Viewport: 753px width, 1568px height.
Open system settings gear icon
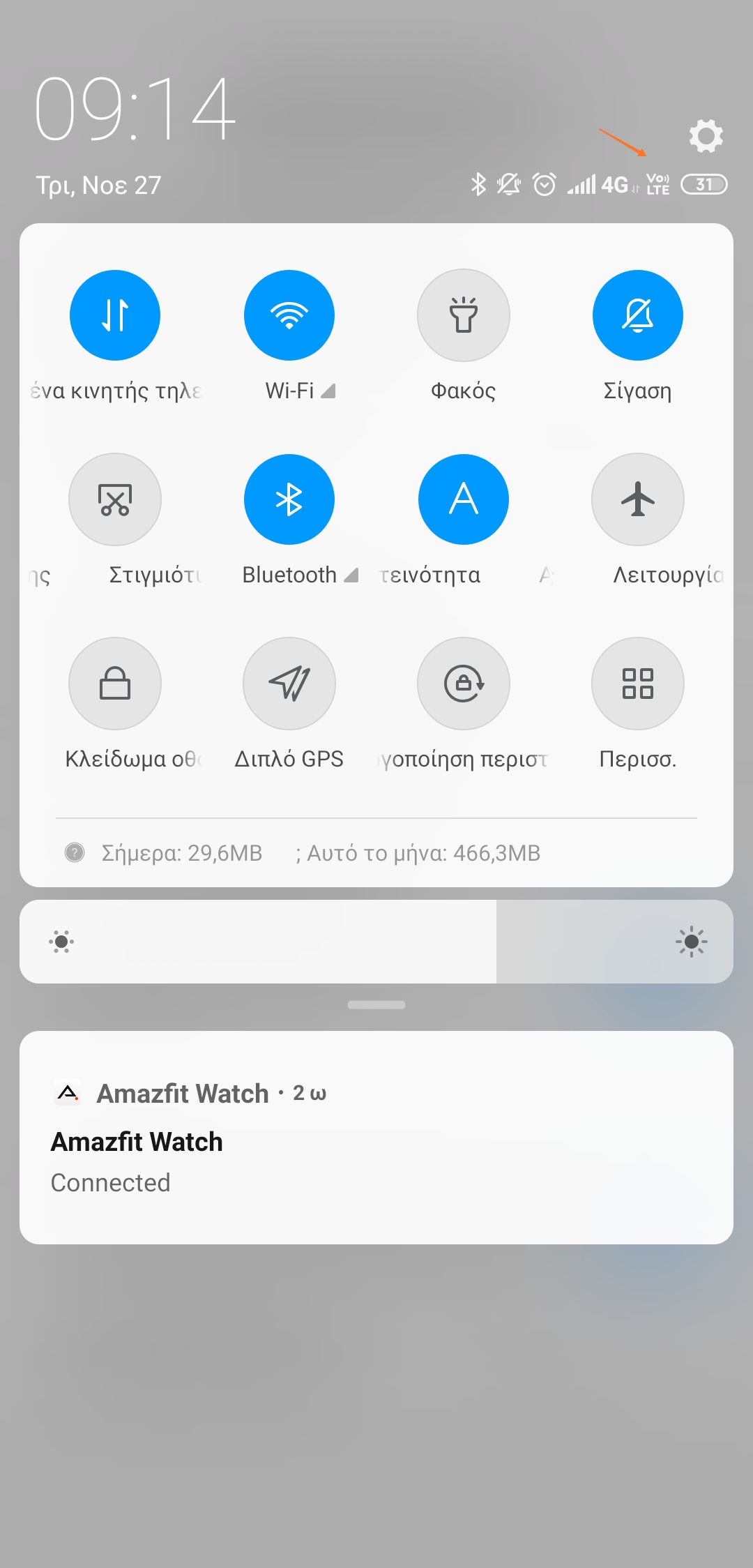tap(706, 136)
